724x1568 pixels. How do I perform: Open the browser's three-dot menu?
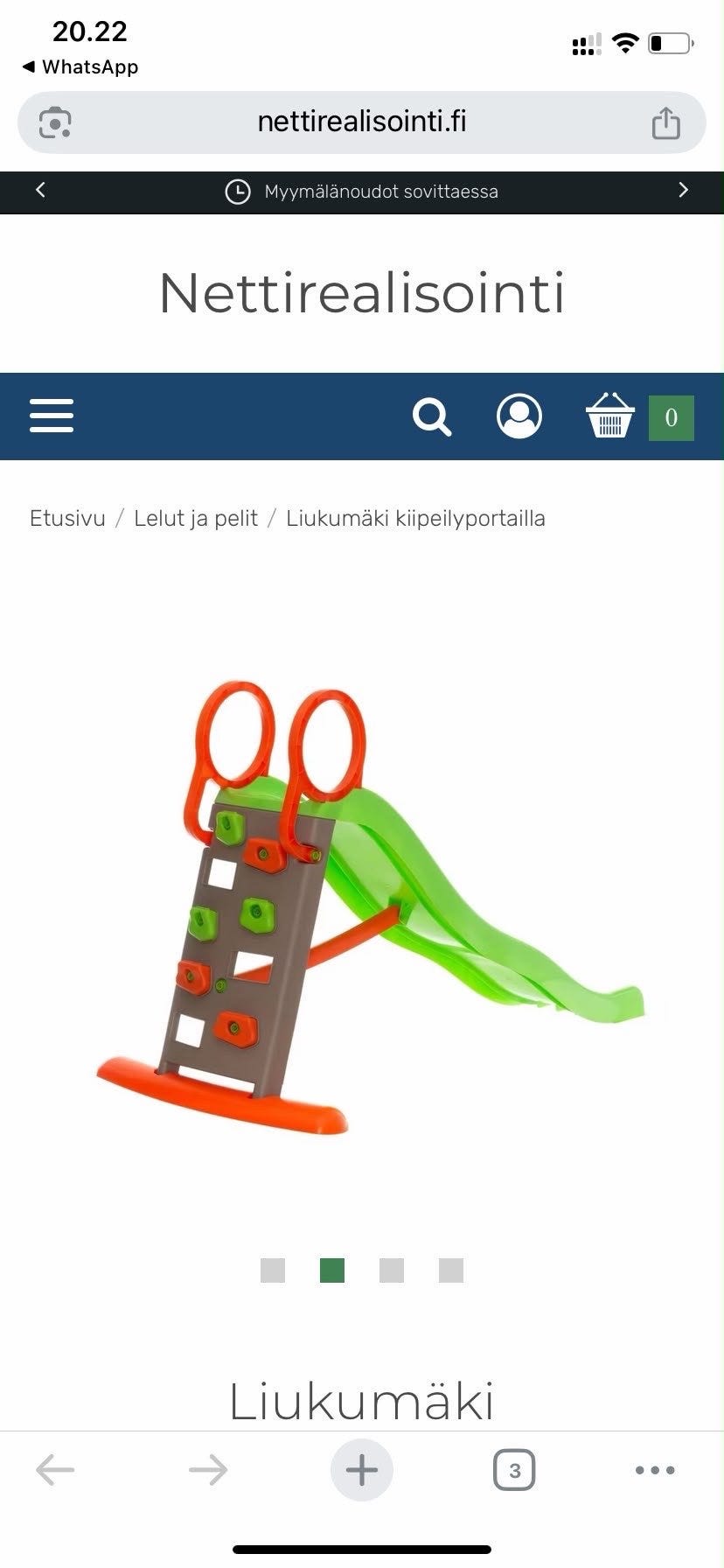[655, 1470]
